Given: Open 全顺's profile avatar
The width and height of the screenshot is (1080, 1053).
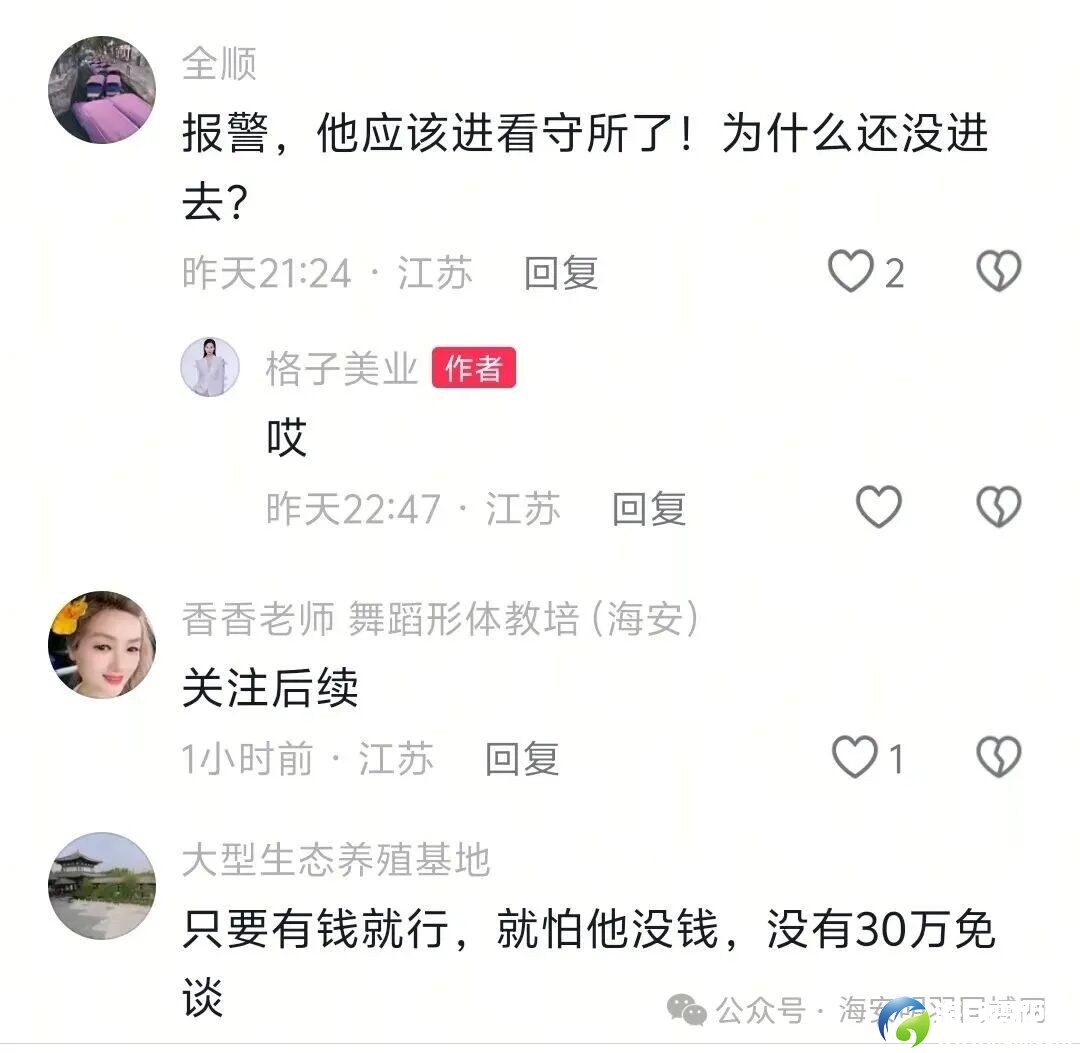Looking at the screenshot, I should 102,89.
